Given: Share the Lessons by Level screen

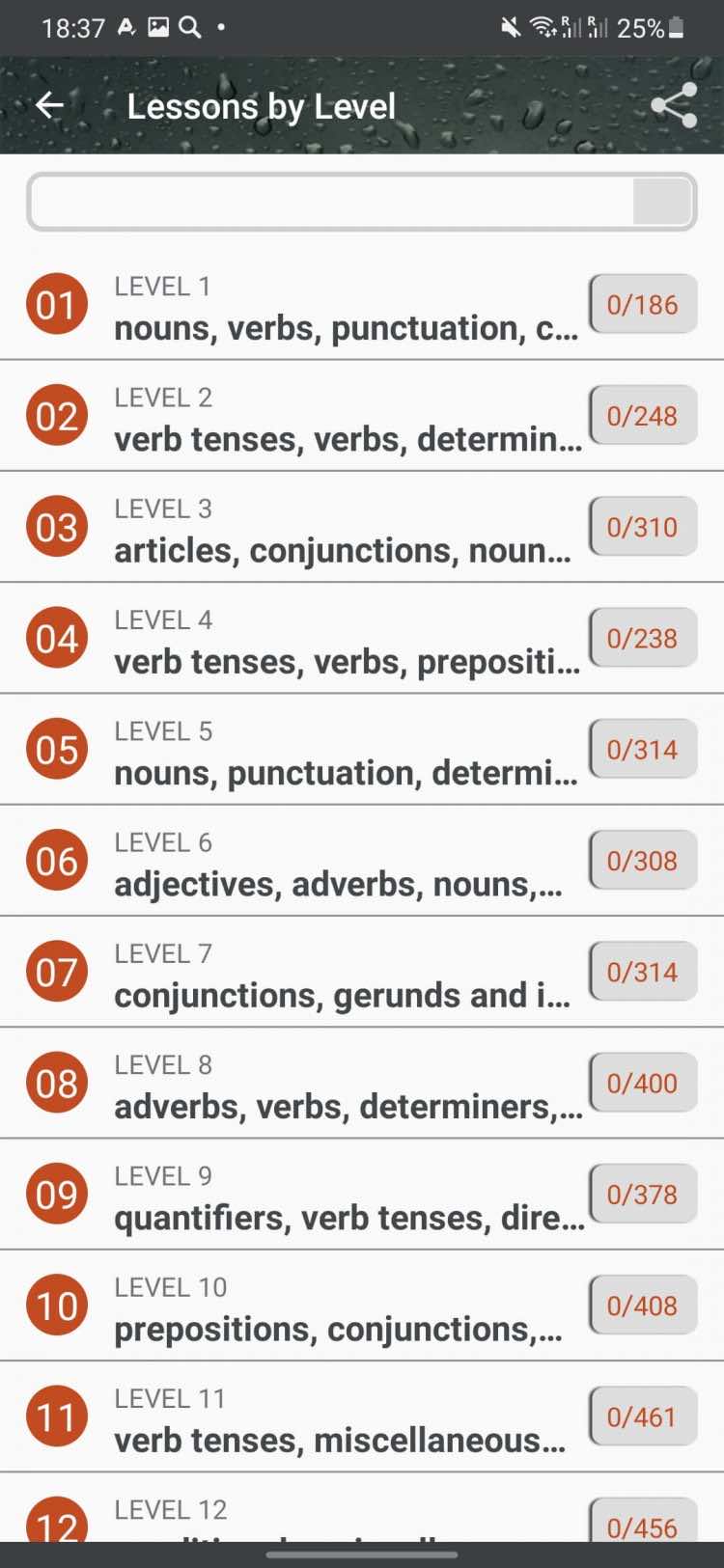Looking at the screenshot, I should [x=674, y=105].
